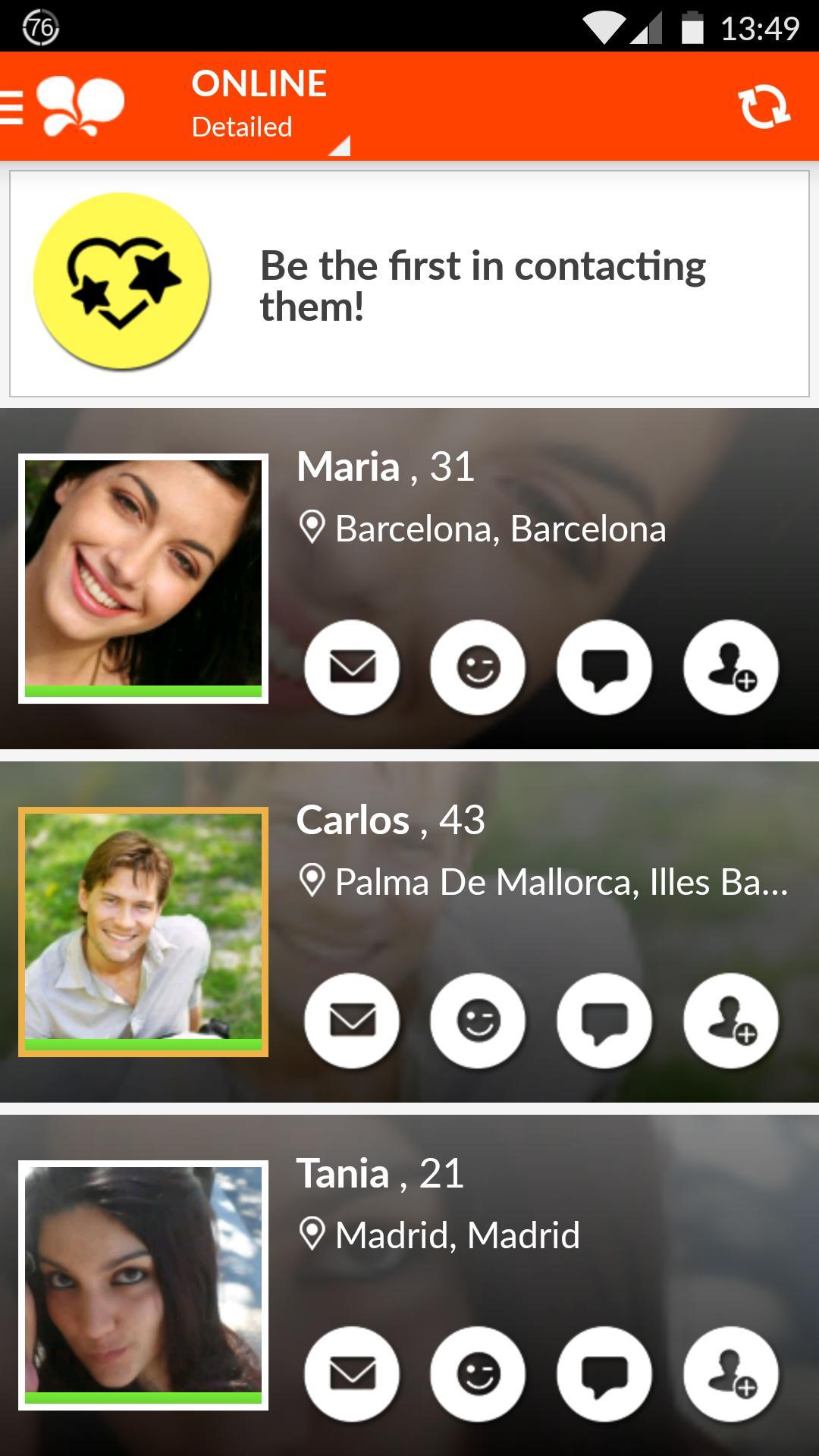This screenshot has height=1456, width=819.
Task: View Carlos's profile photo
Action: click(x=143, y=931)
